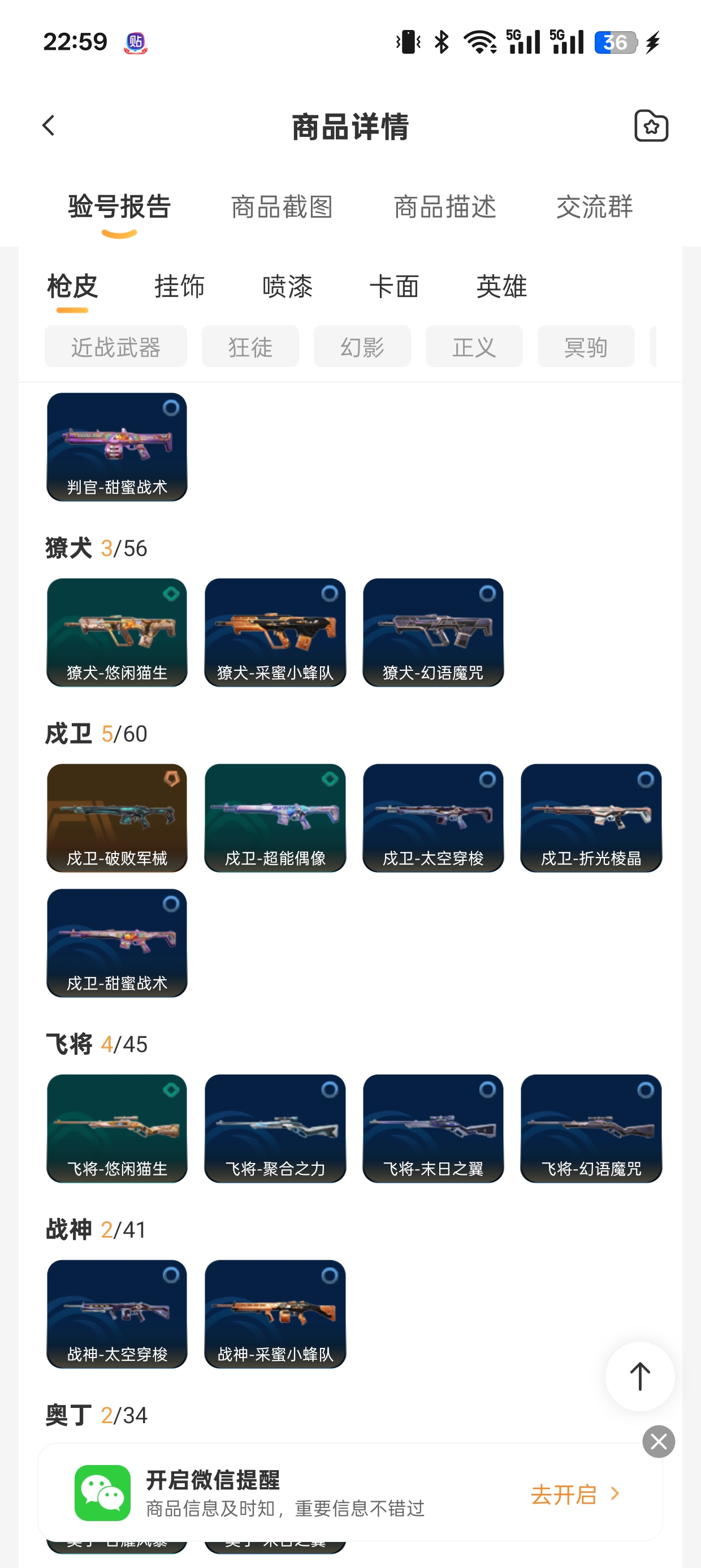Select the 幻影 filter chip
Screen dimensions: 701x1568
tap(362, 347)
